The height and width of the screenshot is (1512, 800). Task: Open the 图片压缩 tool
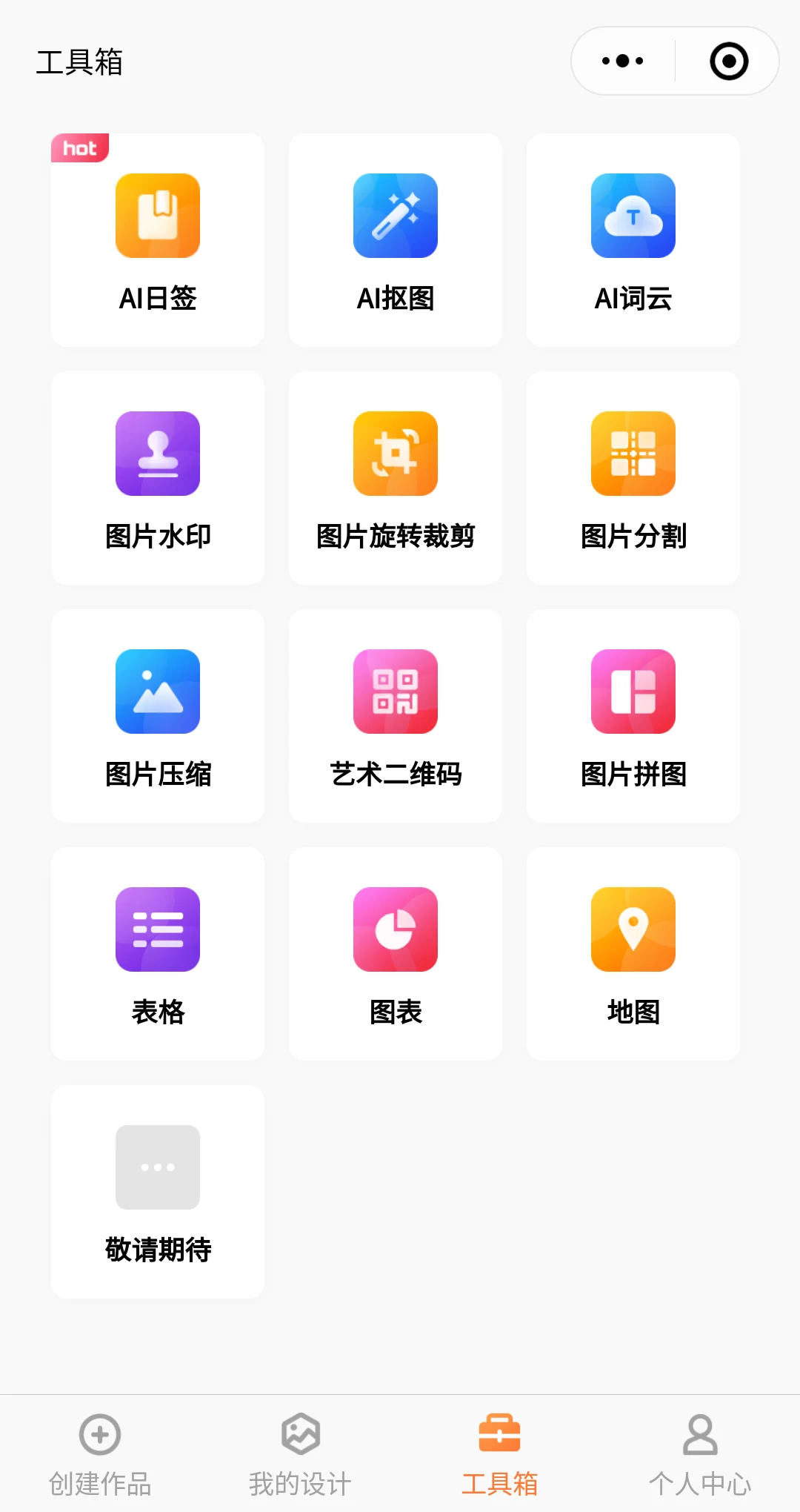click(158, 716)
